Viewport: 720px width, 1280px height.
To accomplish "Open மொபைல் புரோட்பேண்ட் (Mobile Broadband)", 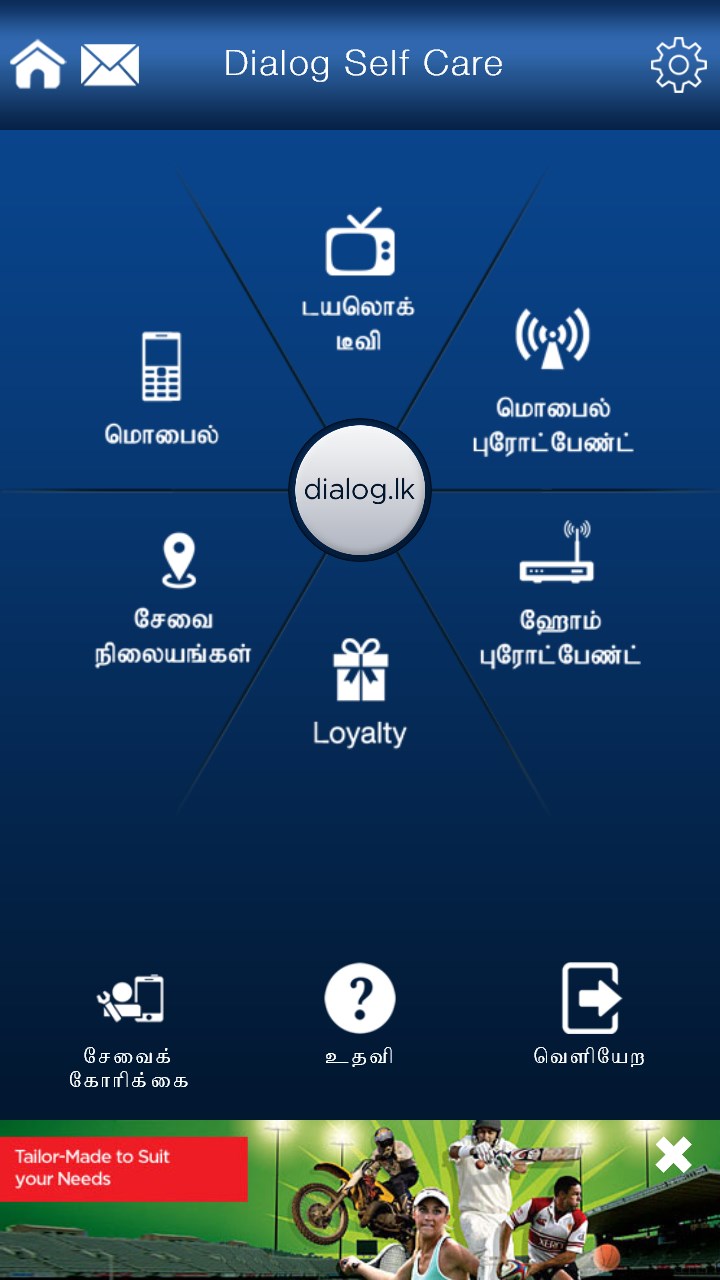I will coord(552,380).
